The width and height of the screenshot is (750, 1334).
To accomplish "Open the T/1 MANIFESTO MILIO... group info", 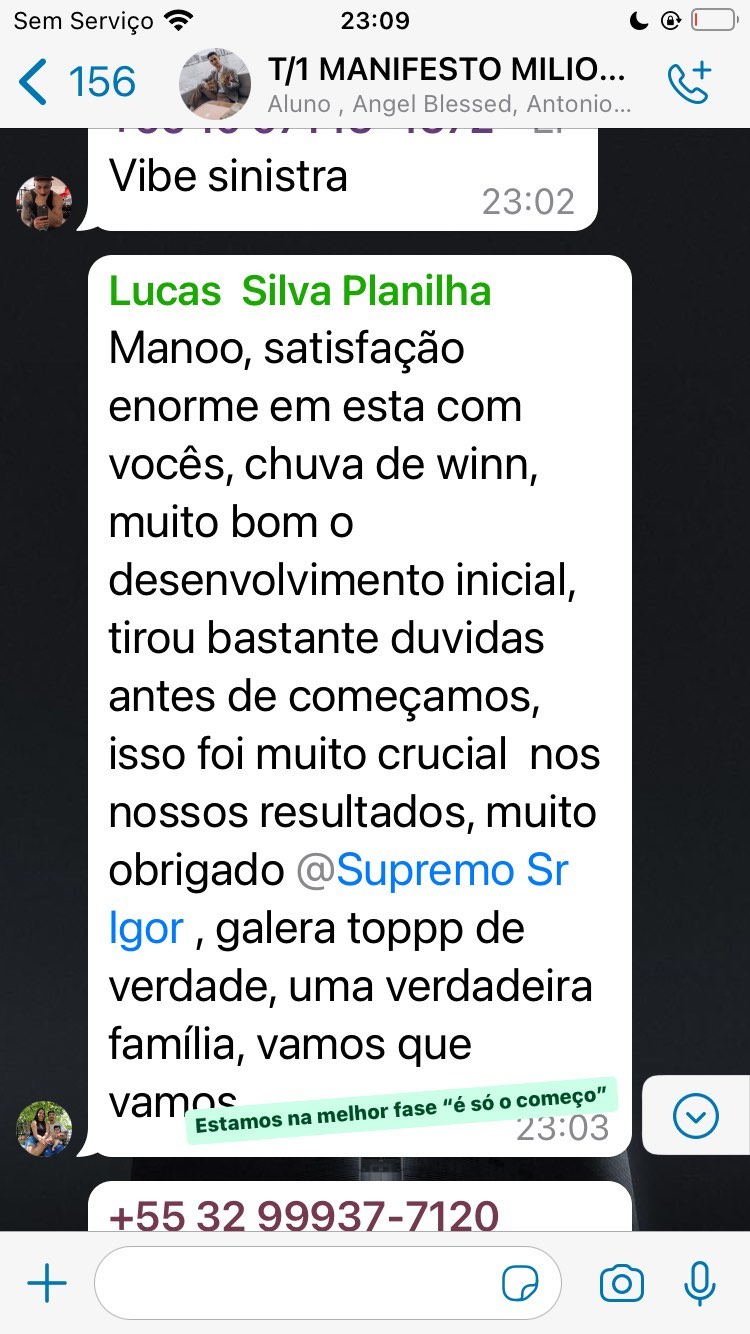I will (445, 82).
